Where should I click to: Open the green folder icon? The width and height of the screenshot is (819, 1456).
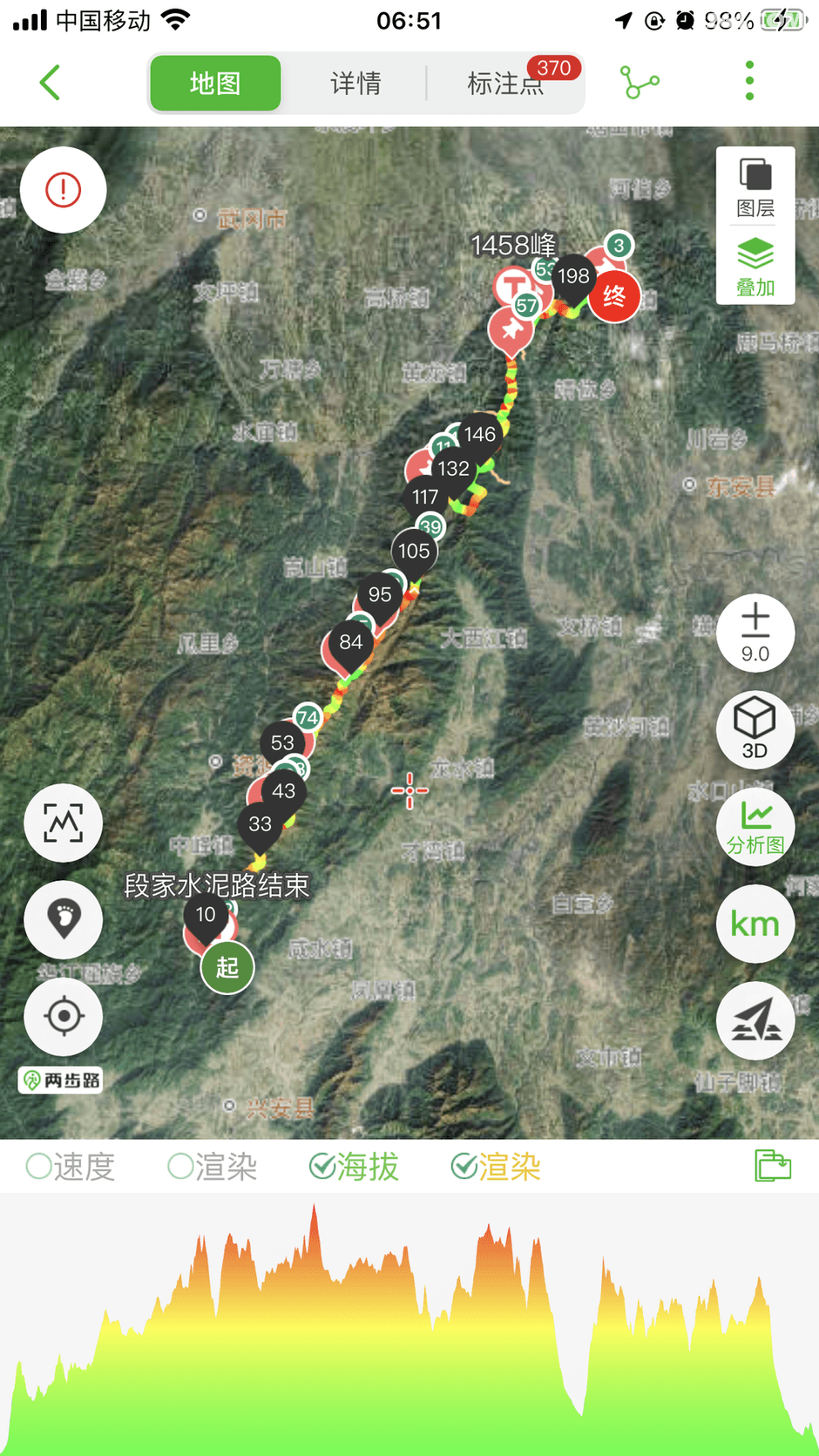pyautogui.click(x=772, y=1165)
